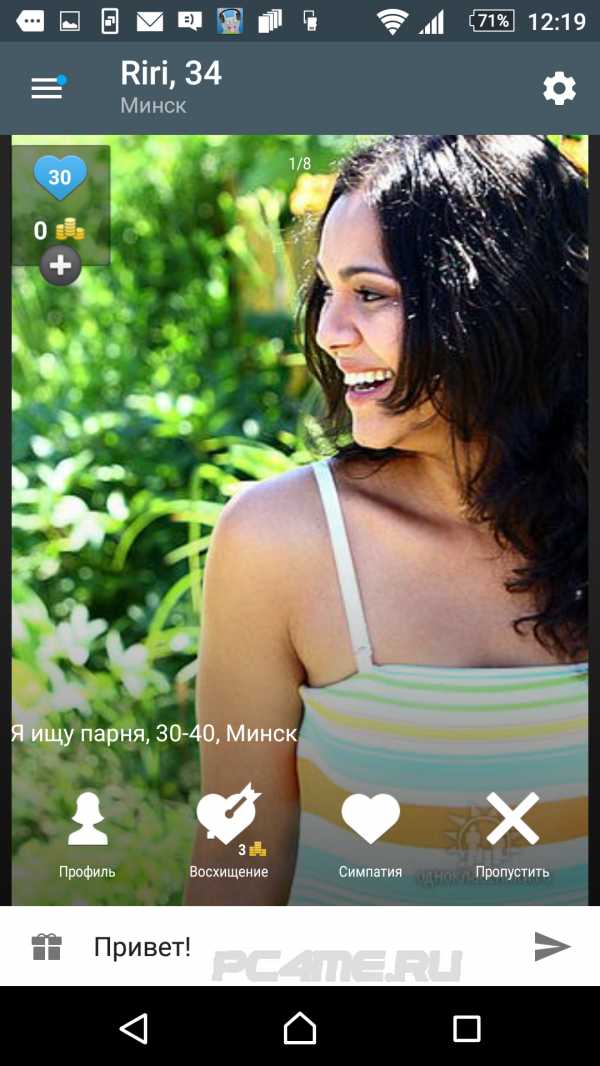Tap the blue heart with 30 likes
The height and width of the screenshot is (1066, 600).
coord(60,177)
